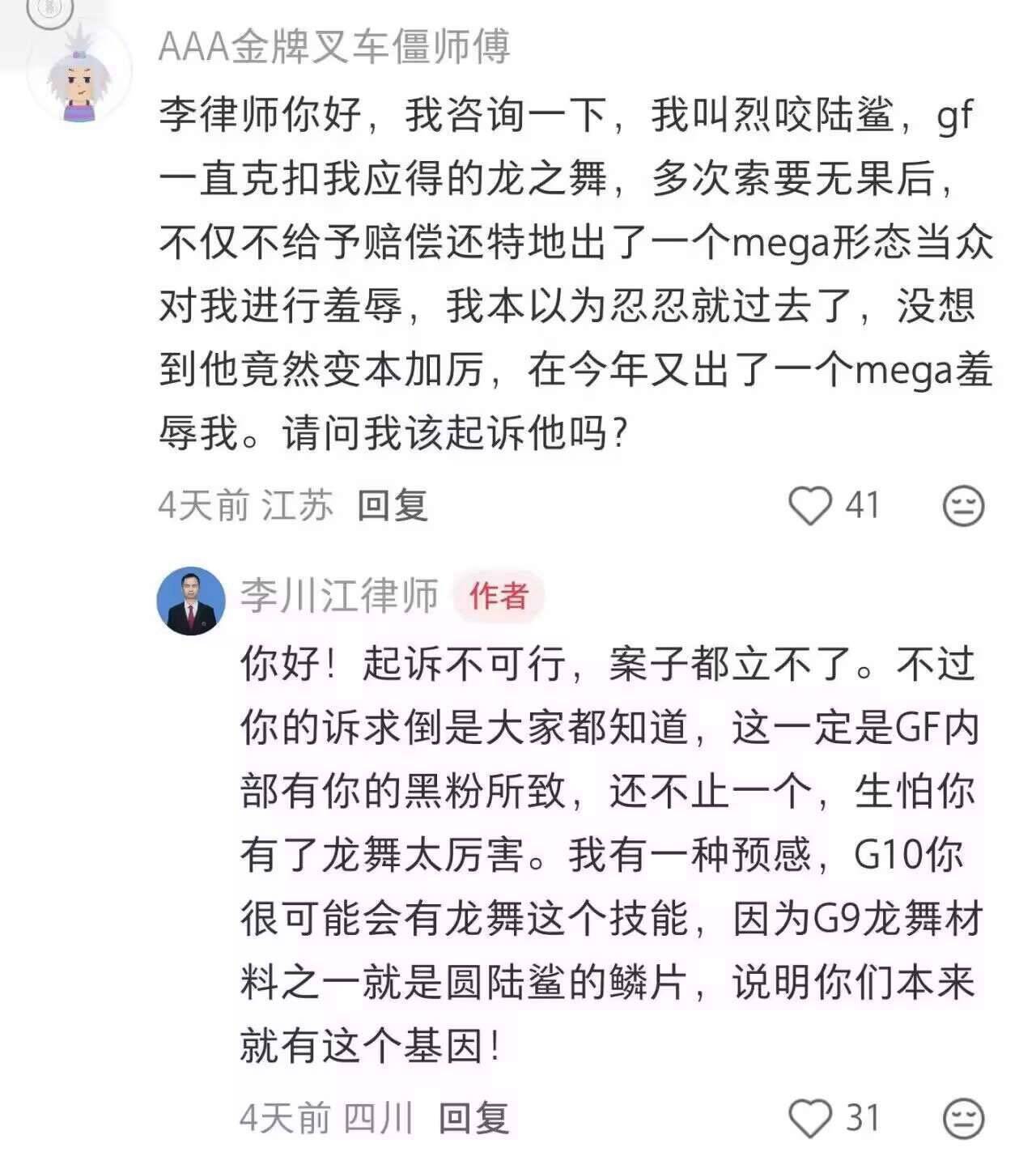Screen dimensions: 1036x1173
Task: Reply to AAA金牌叉车僵师傅's comment
Action: 393,506
